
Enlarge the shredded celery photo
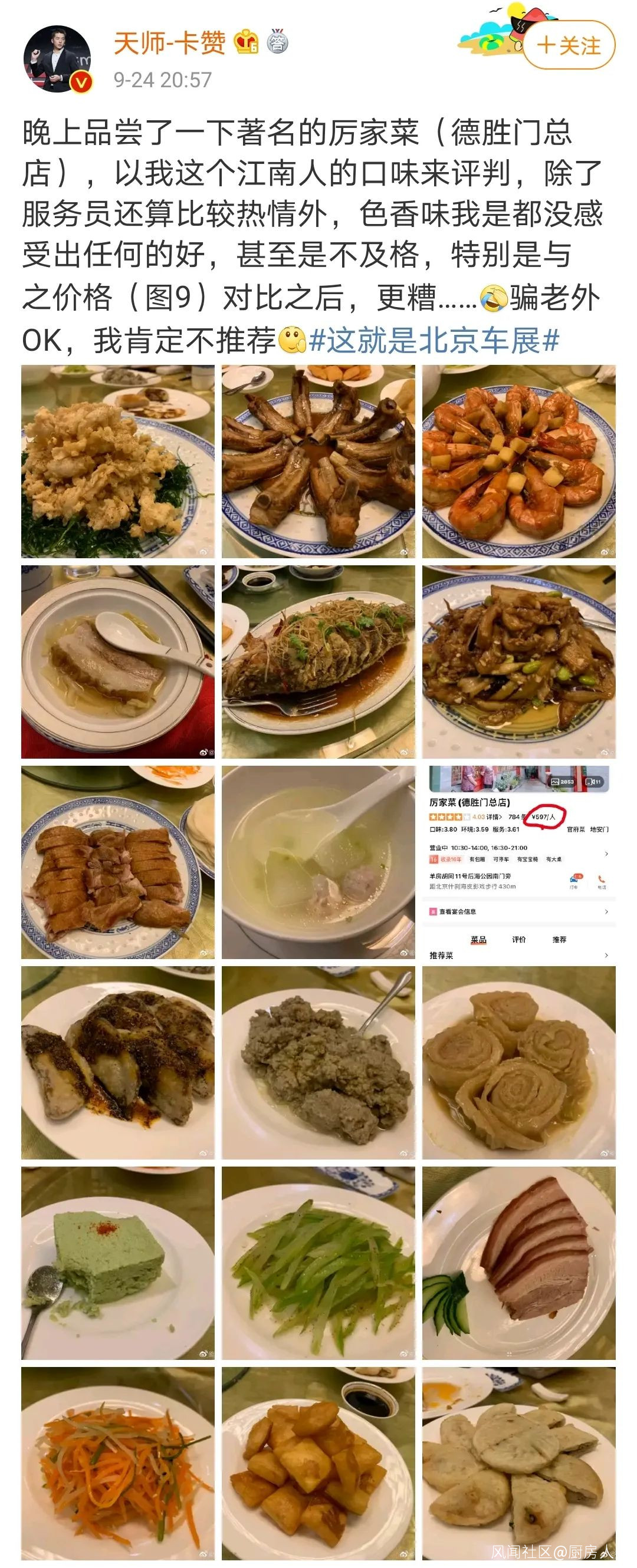[318, 1263]
